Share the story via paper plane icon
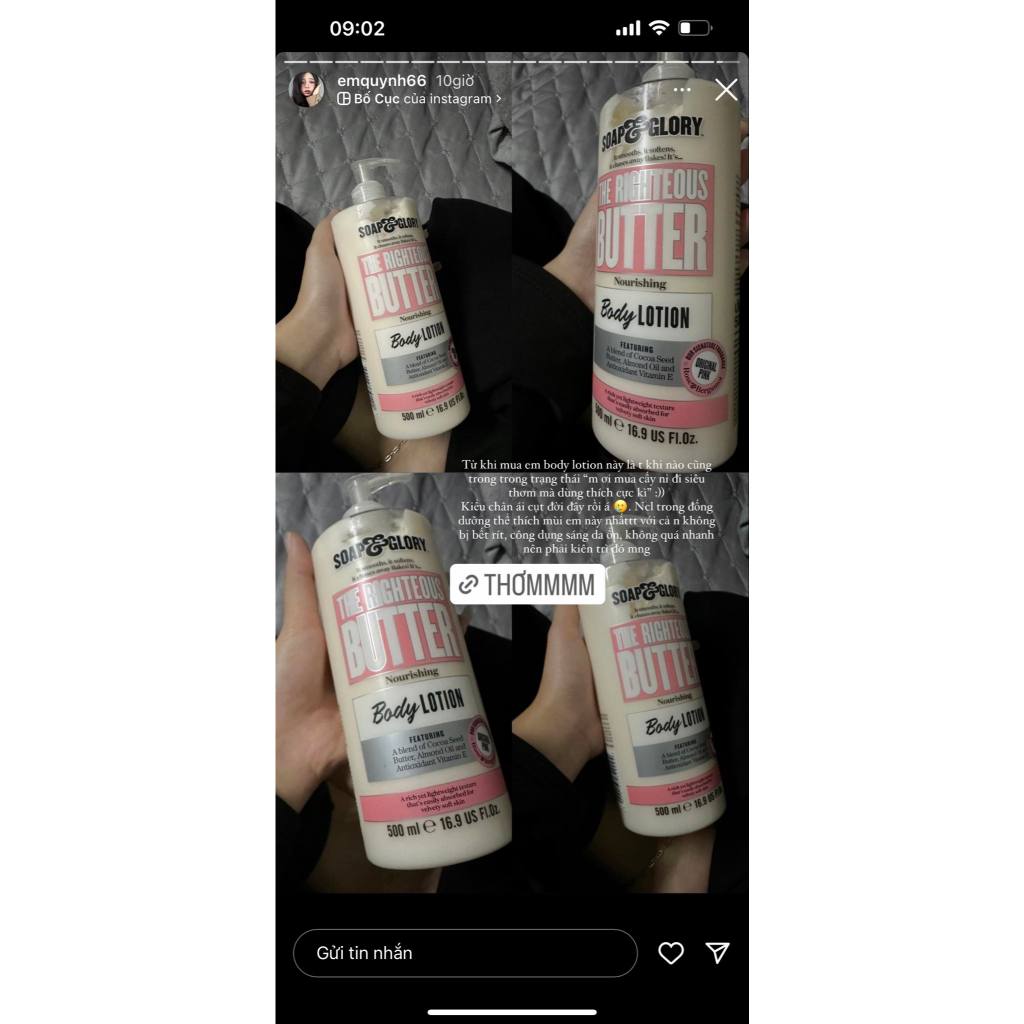 pos(718,953)
